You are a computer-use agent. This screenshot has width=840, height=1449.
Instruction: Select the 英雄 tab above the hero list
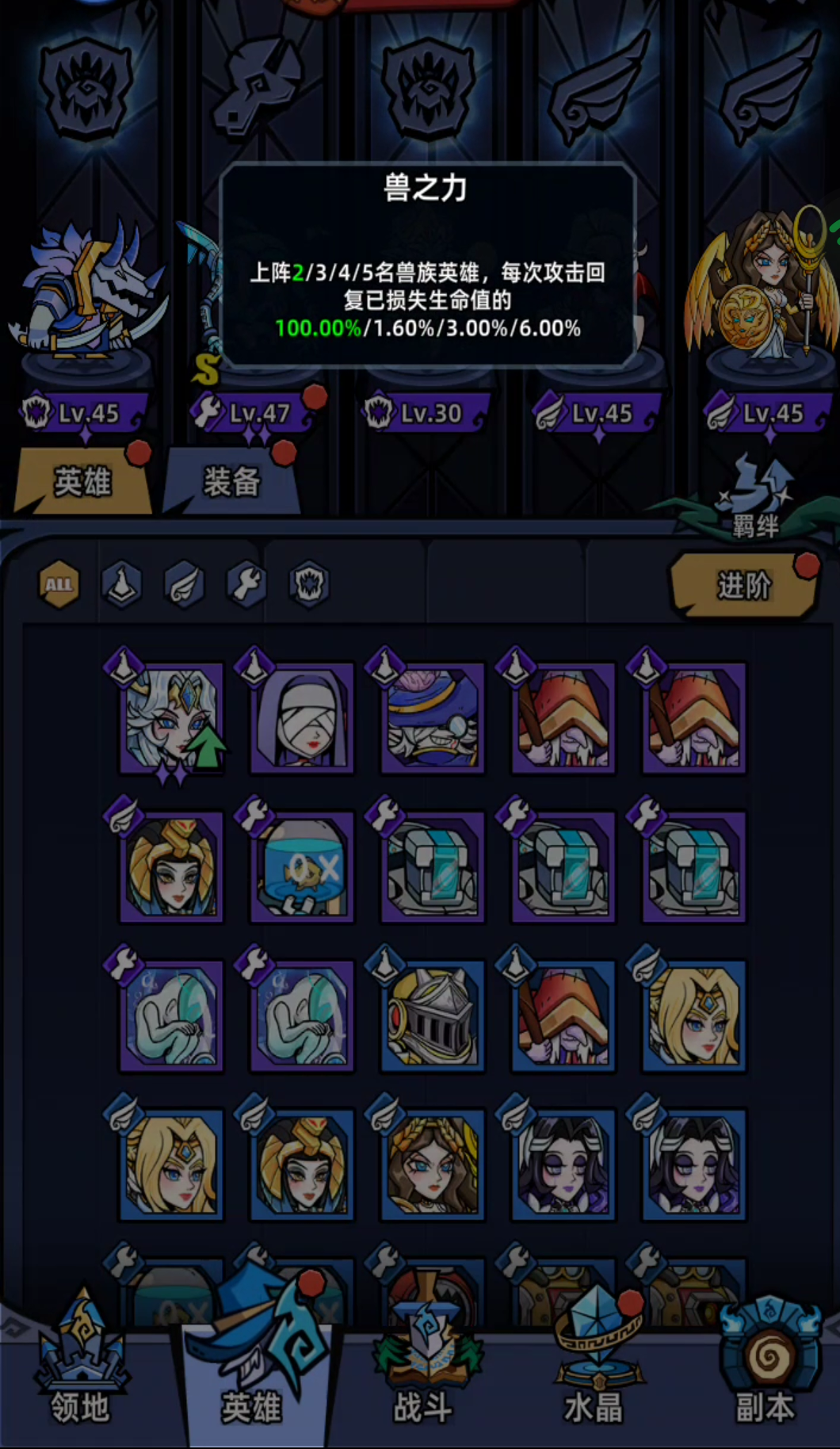click(x=82, y=481)
